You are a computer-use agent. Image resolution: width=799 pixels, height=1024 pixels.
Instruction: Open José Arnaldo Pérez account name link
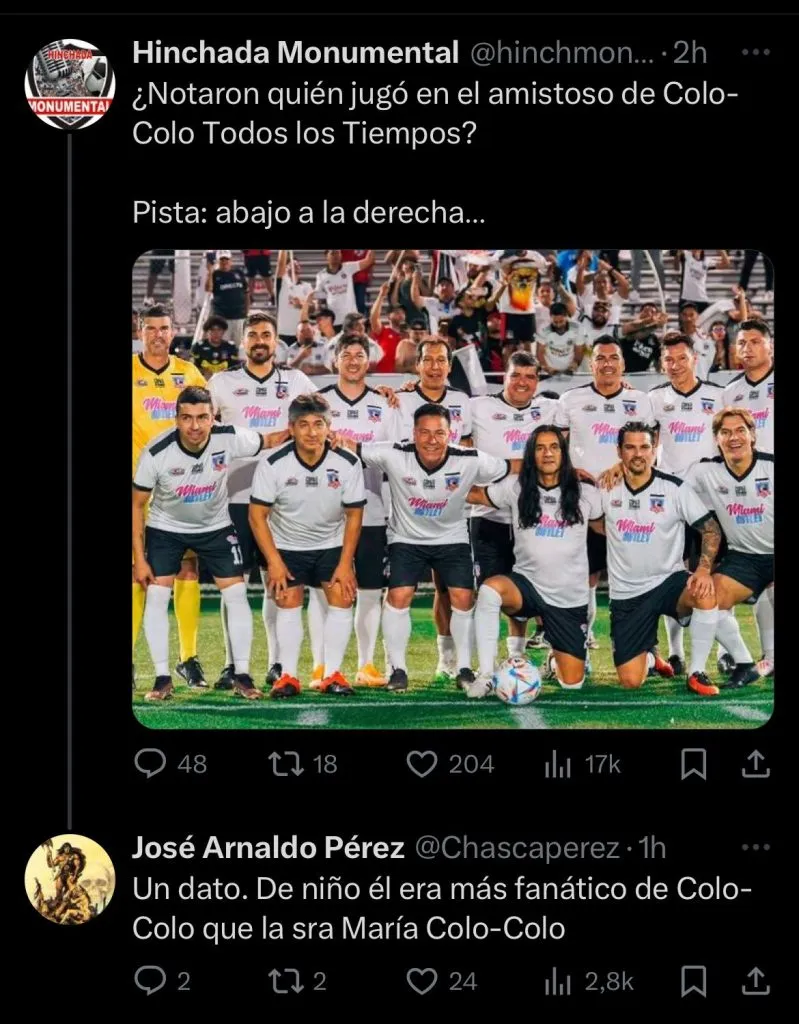(268, 848)
